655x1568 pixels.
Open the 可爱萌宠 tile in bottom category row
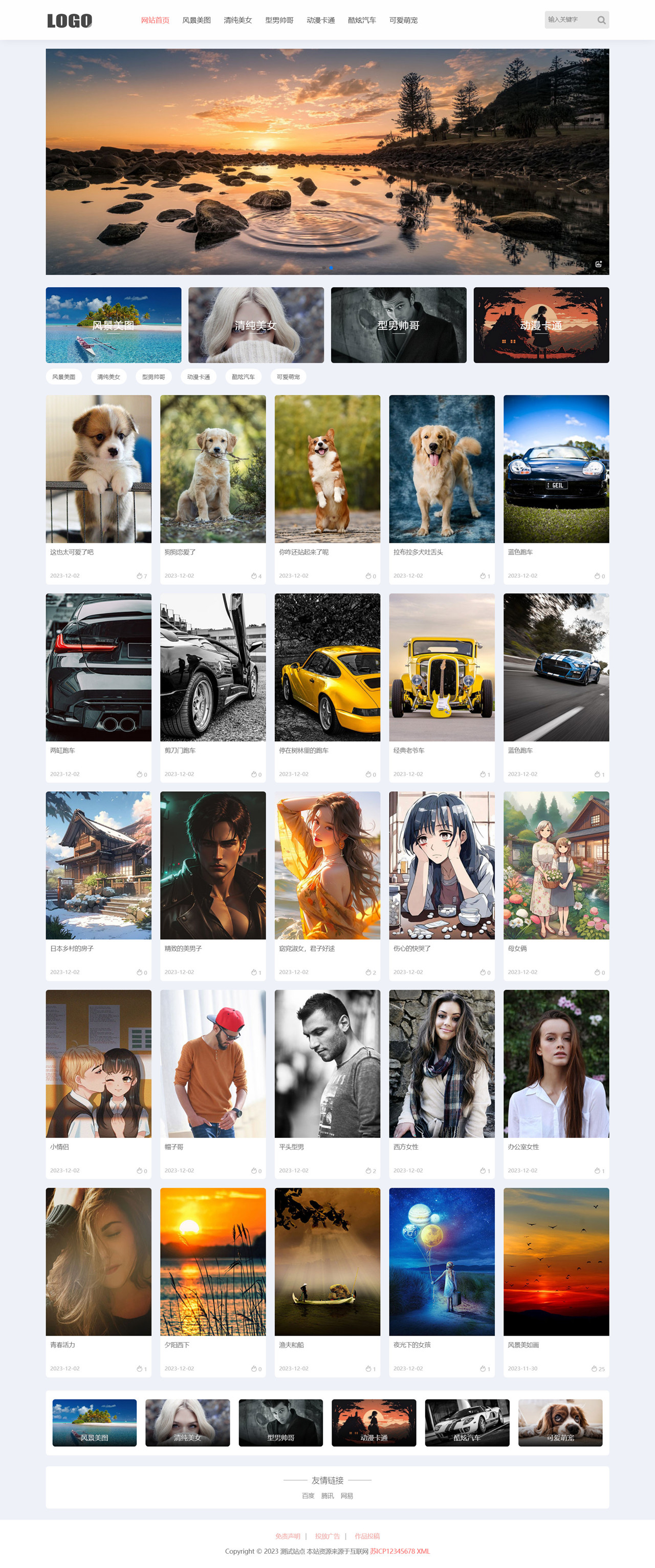(560, 1423)
